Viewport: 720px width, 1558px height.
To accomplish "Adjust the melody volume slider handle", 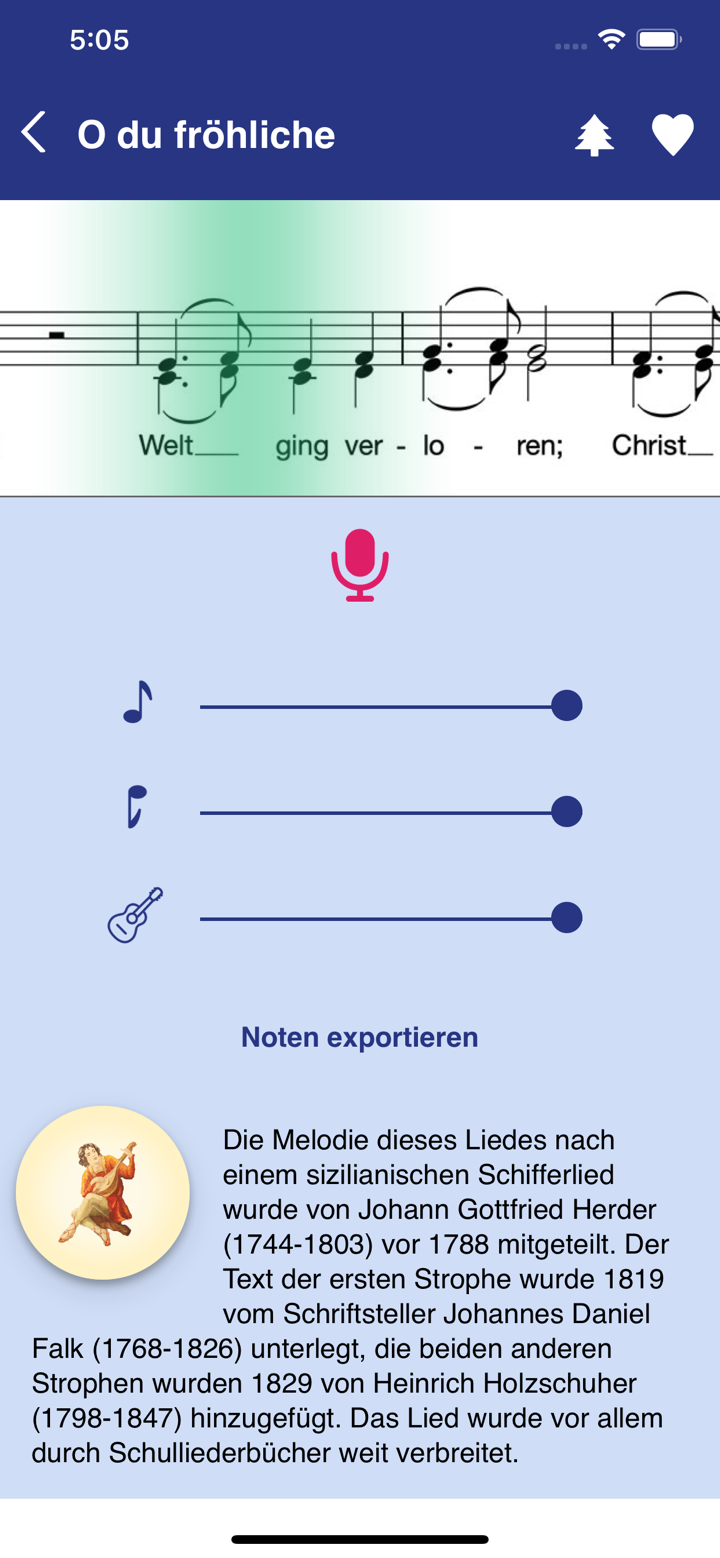I will click(566, 704).
